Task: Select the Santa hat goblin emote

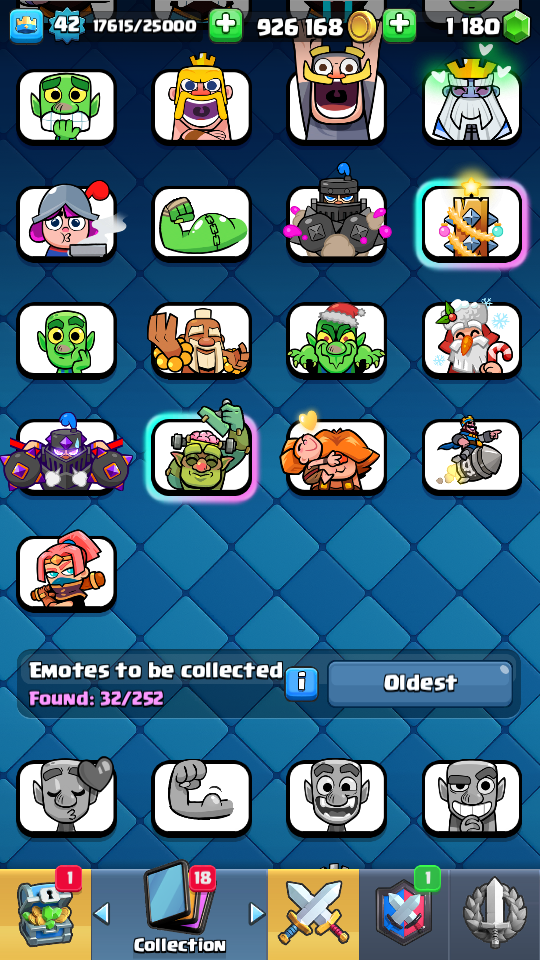Action: coord(337,340)
